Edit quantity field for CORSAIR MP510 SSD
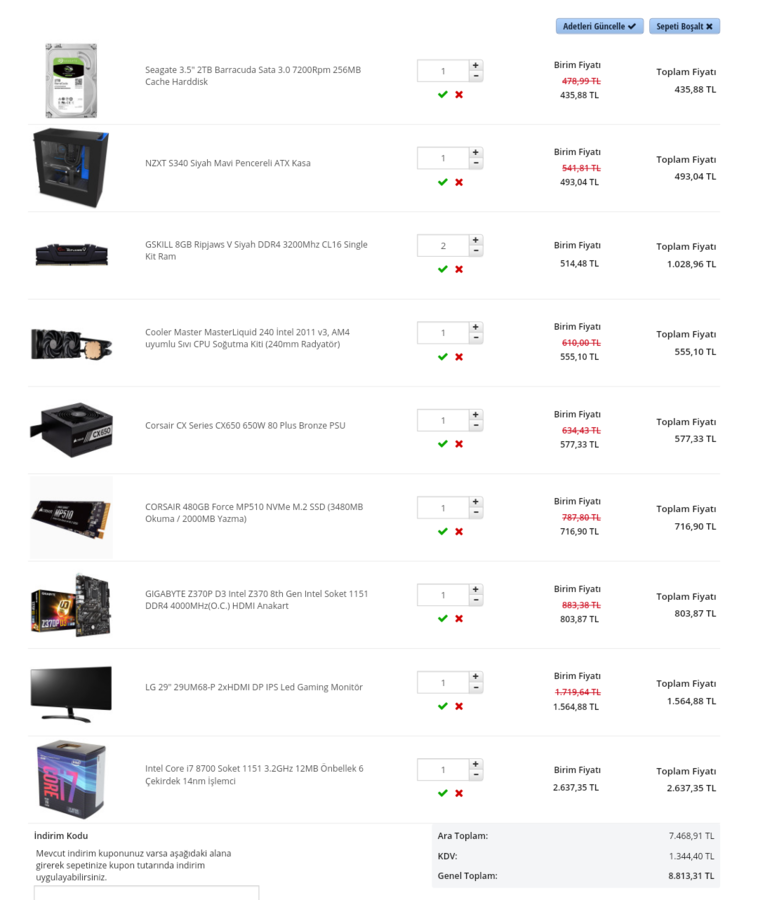The height and width of the screenshot is (900, 758). click(443, 508)
